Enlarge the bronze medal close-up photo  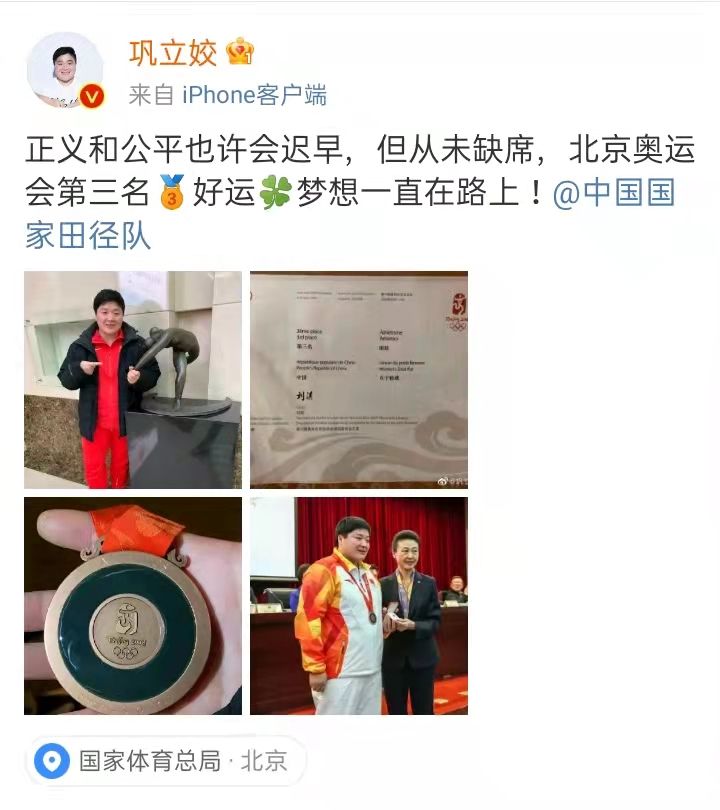click(x=133, y=606)
